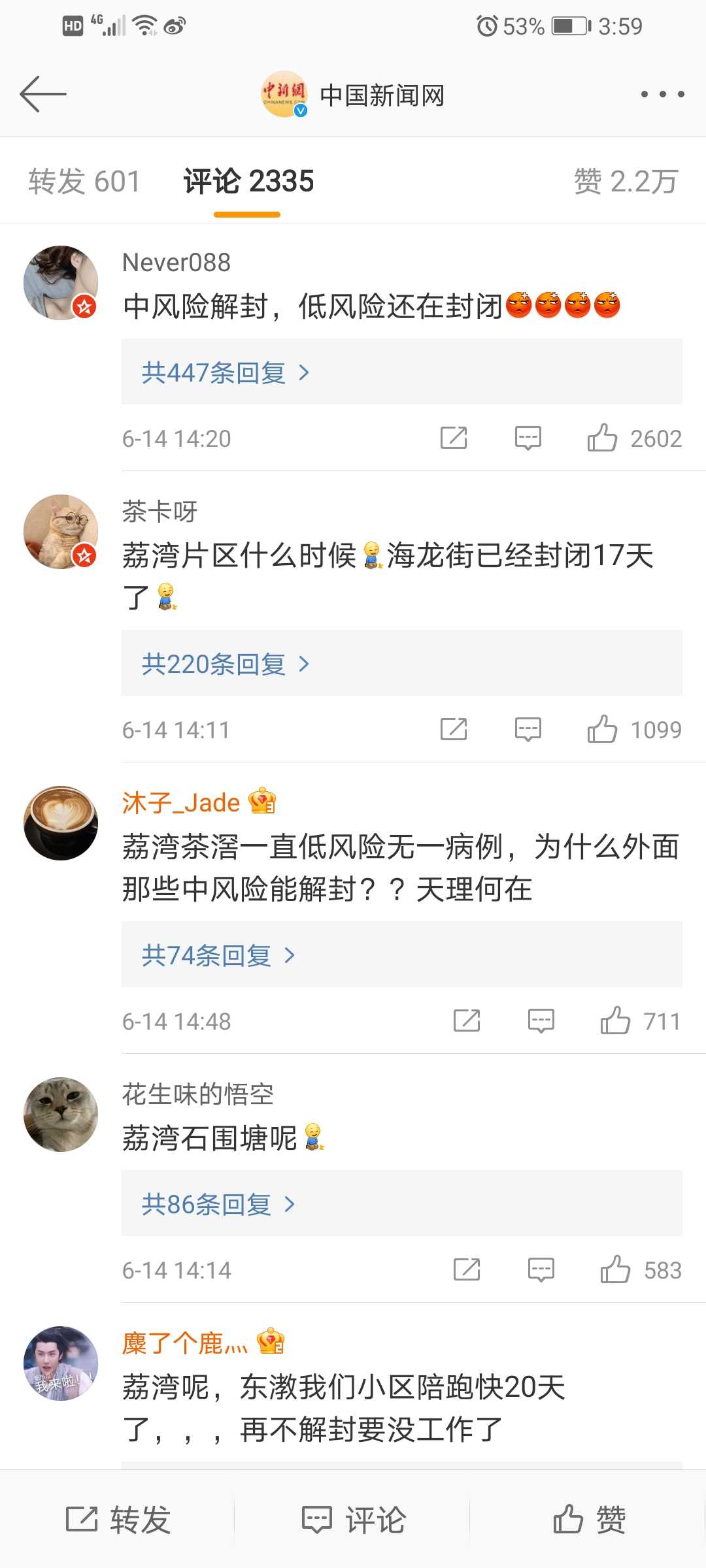
Task: Tap bottom bar 评论 button
Action: pyautogui.click(x=353, y=1519)
